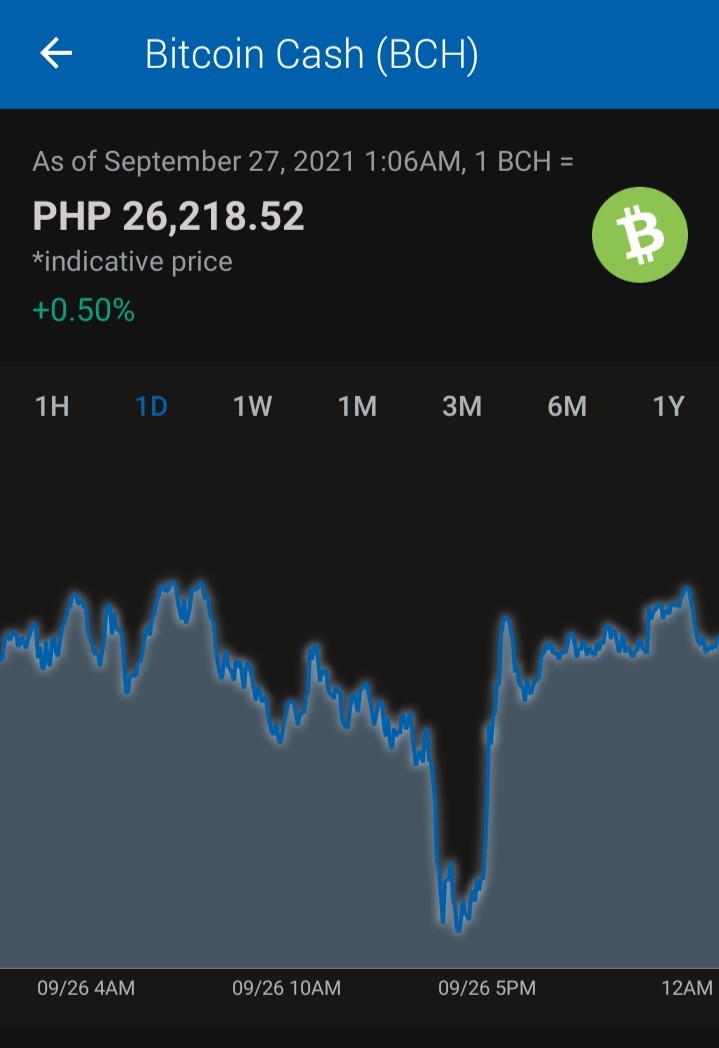The width and height of the screenshot is (719, 1048).
Task: Go back using the top-left arrow
Action: (x=56, y=53)
